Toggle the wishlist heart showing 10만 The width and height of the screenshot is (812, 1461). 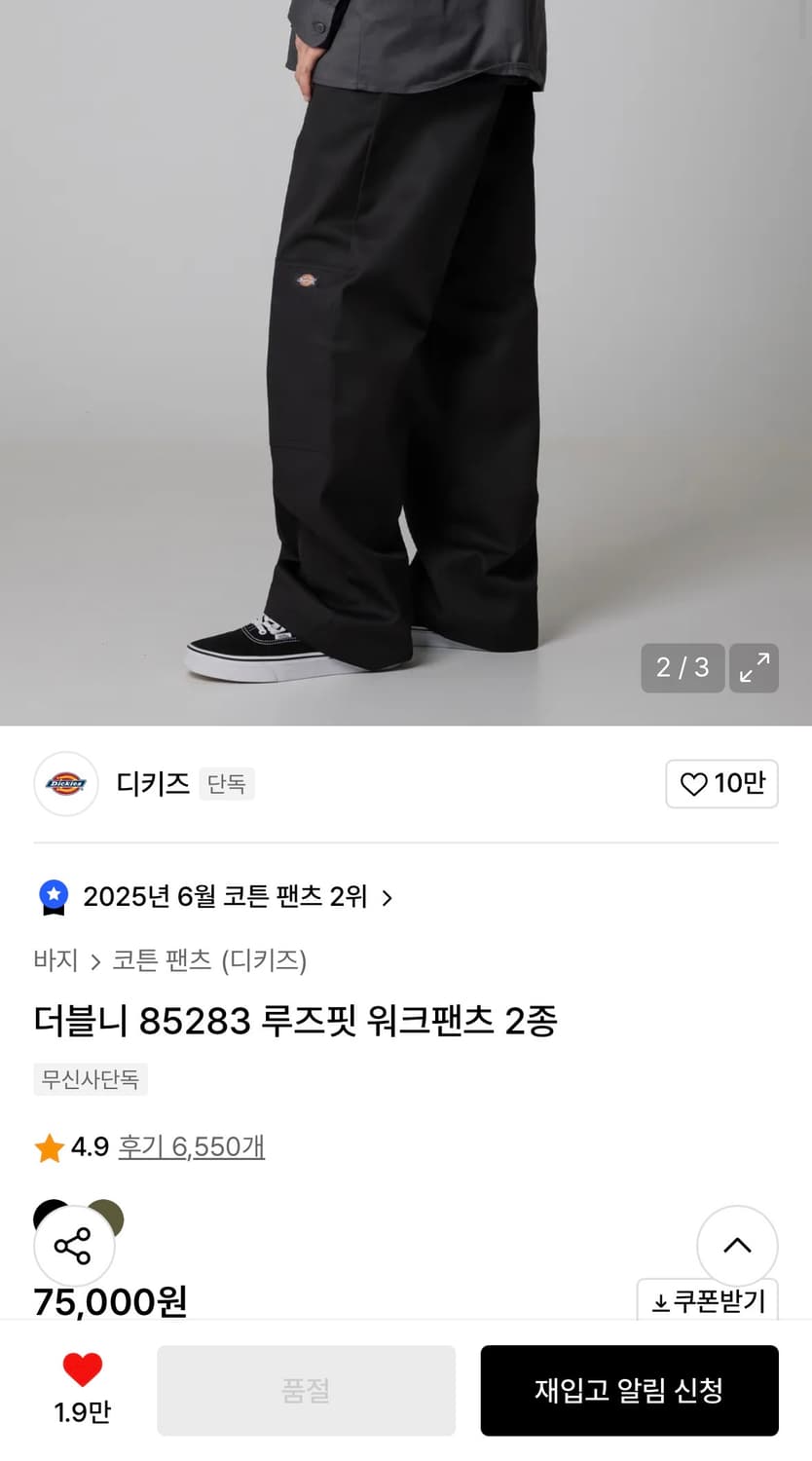[x=721, y=784]
